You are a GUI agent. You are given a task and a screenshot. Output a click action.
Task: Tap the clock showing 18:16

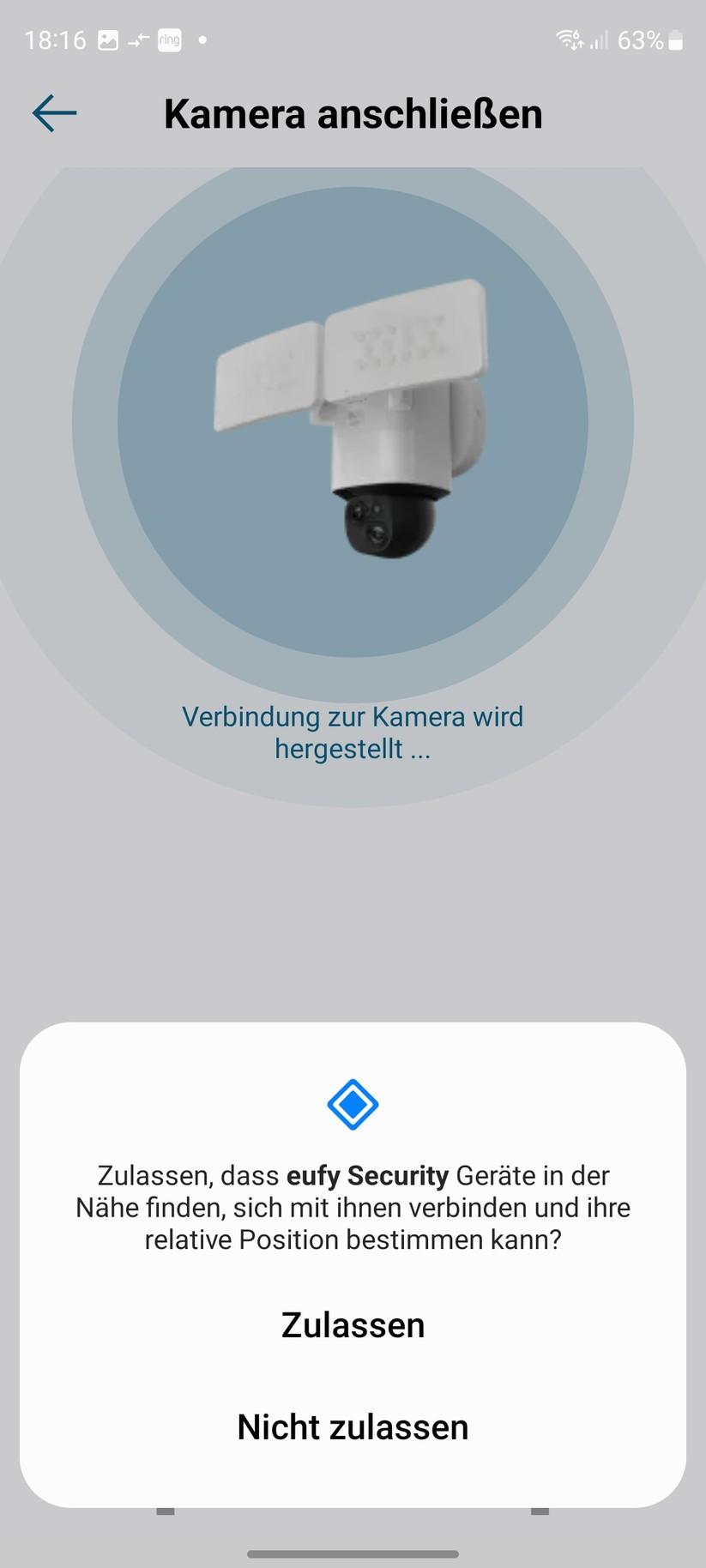[x=56, y=39]
